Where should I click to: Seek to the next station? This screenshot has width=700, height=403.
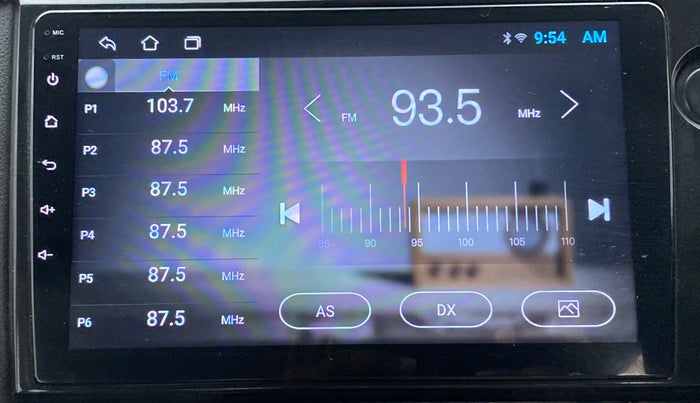coord(598,210)
